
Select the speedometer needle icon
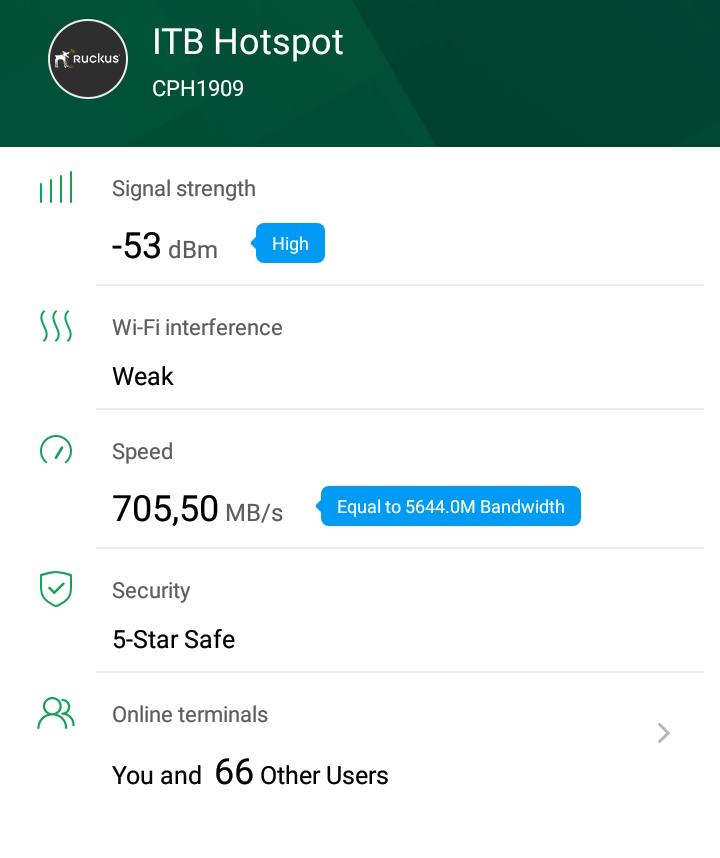tap(56, 450)
